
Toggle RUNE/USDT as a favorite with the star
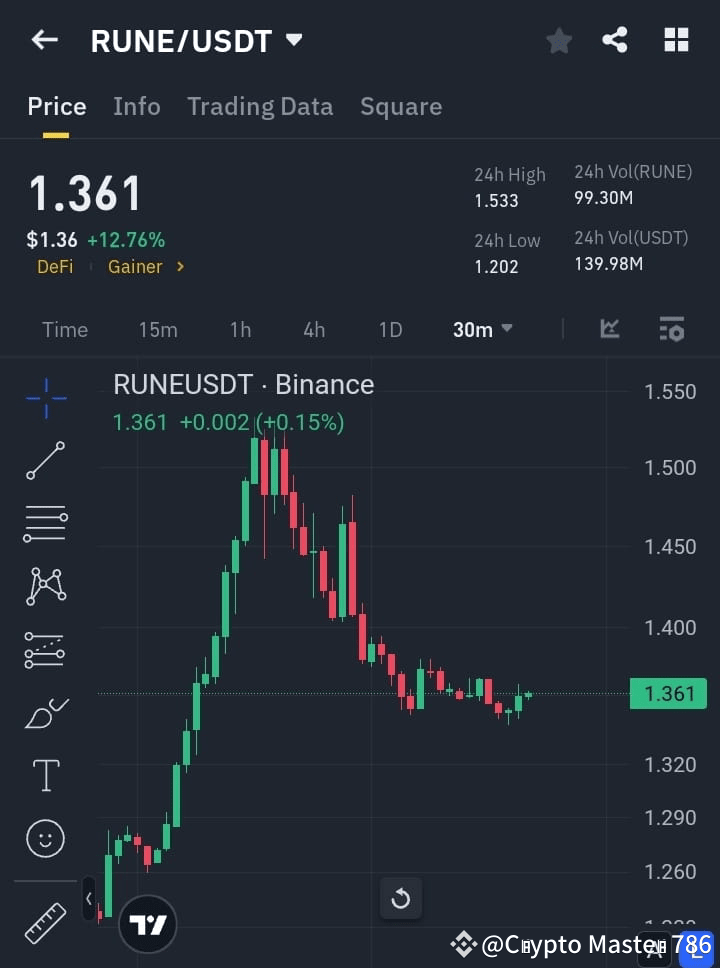pos(558,40)
